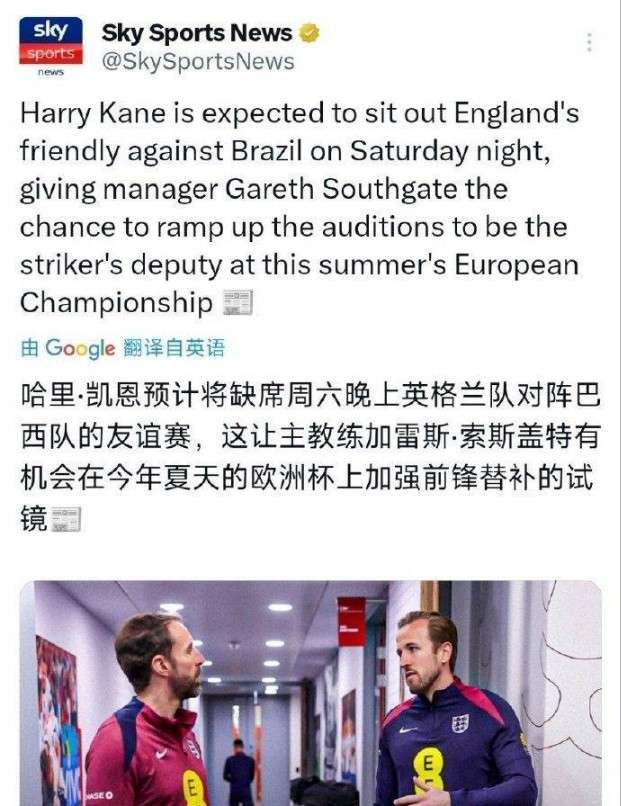Open the Sky Sports News profile picture
Screen dimensions: 621x806
click(x=49, y=47)
